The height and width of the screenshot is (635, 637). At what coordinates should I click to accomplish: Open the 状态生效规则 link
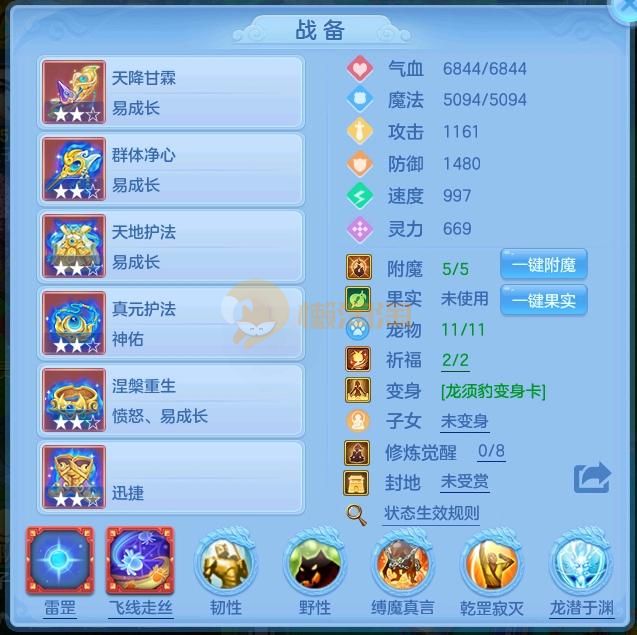(x=430, y=514)
